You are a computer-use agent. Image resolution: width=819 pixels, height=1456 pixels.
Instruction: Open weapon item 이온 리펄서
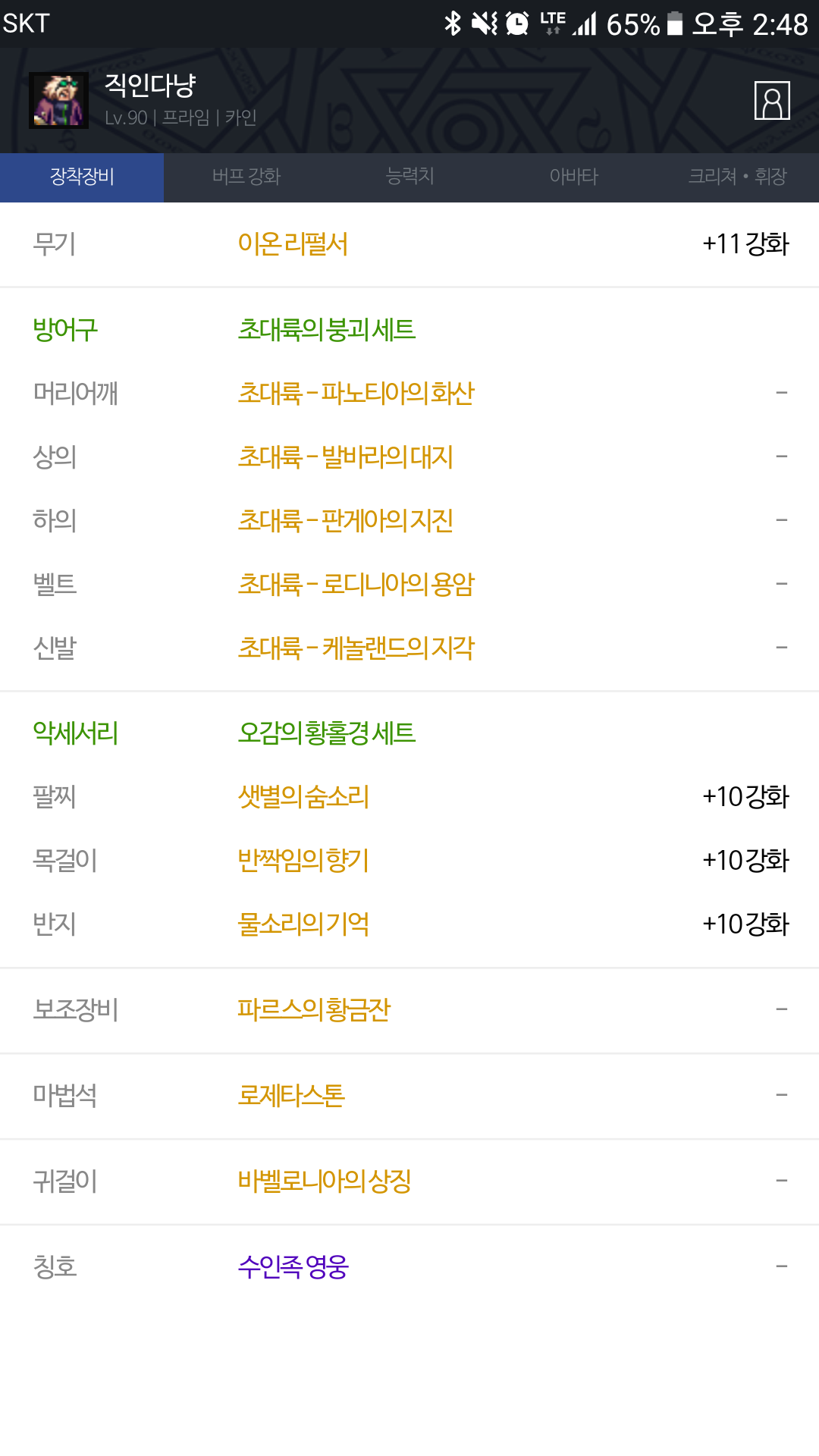(293, 244)
